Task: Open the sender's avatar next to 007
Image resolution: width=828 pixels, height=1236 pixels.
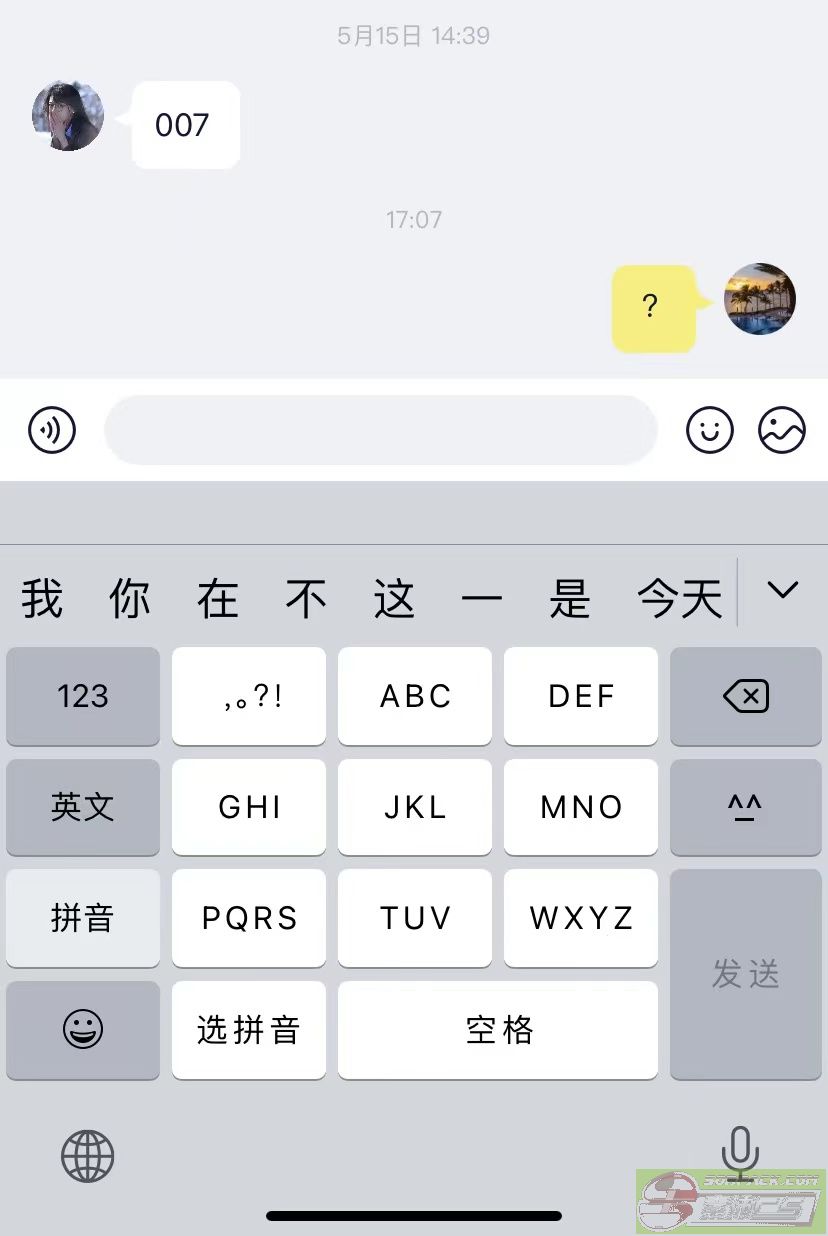Action: 68,117
